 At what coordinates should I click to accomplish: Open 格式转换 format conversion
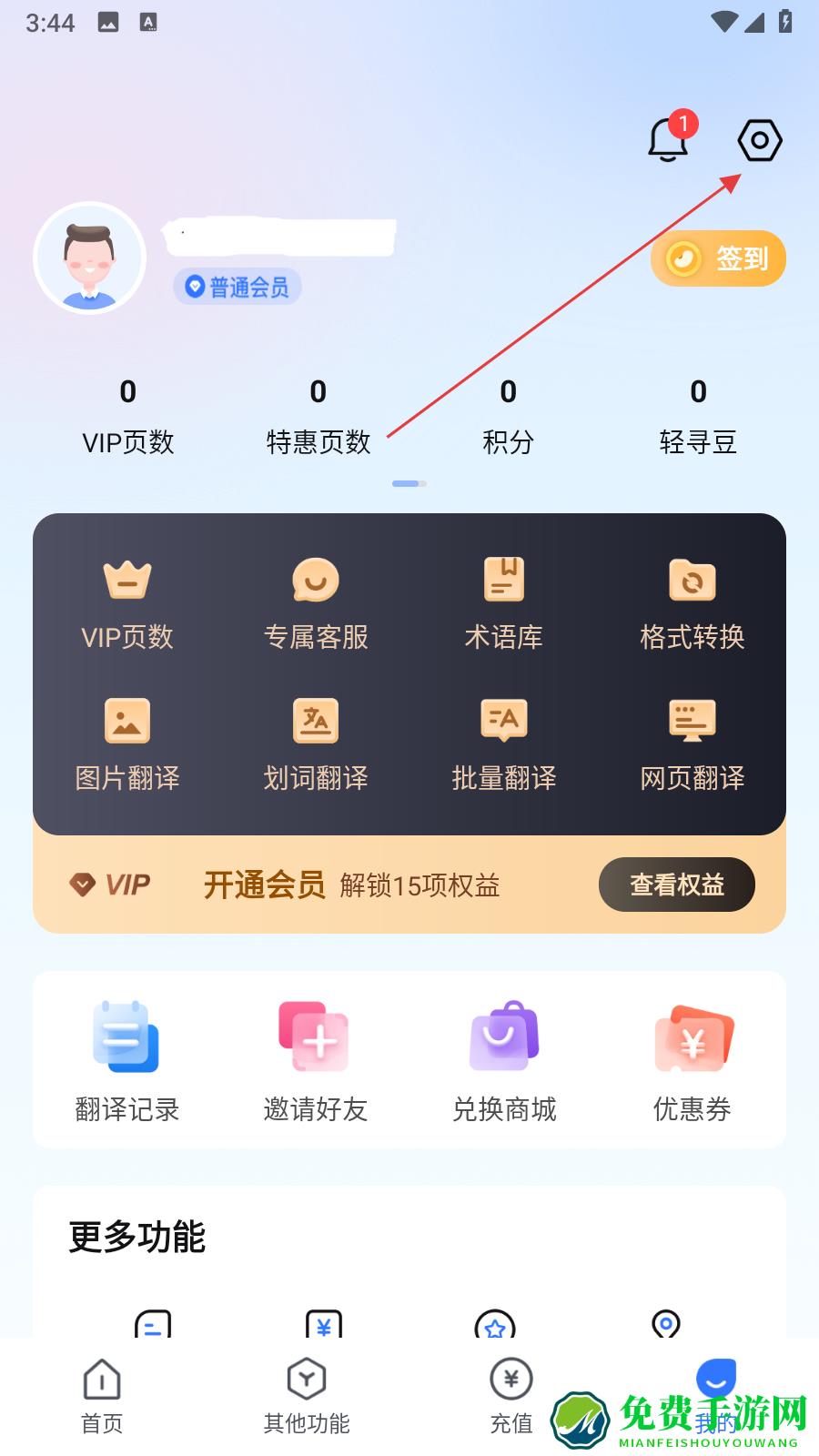click(692, 602)
